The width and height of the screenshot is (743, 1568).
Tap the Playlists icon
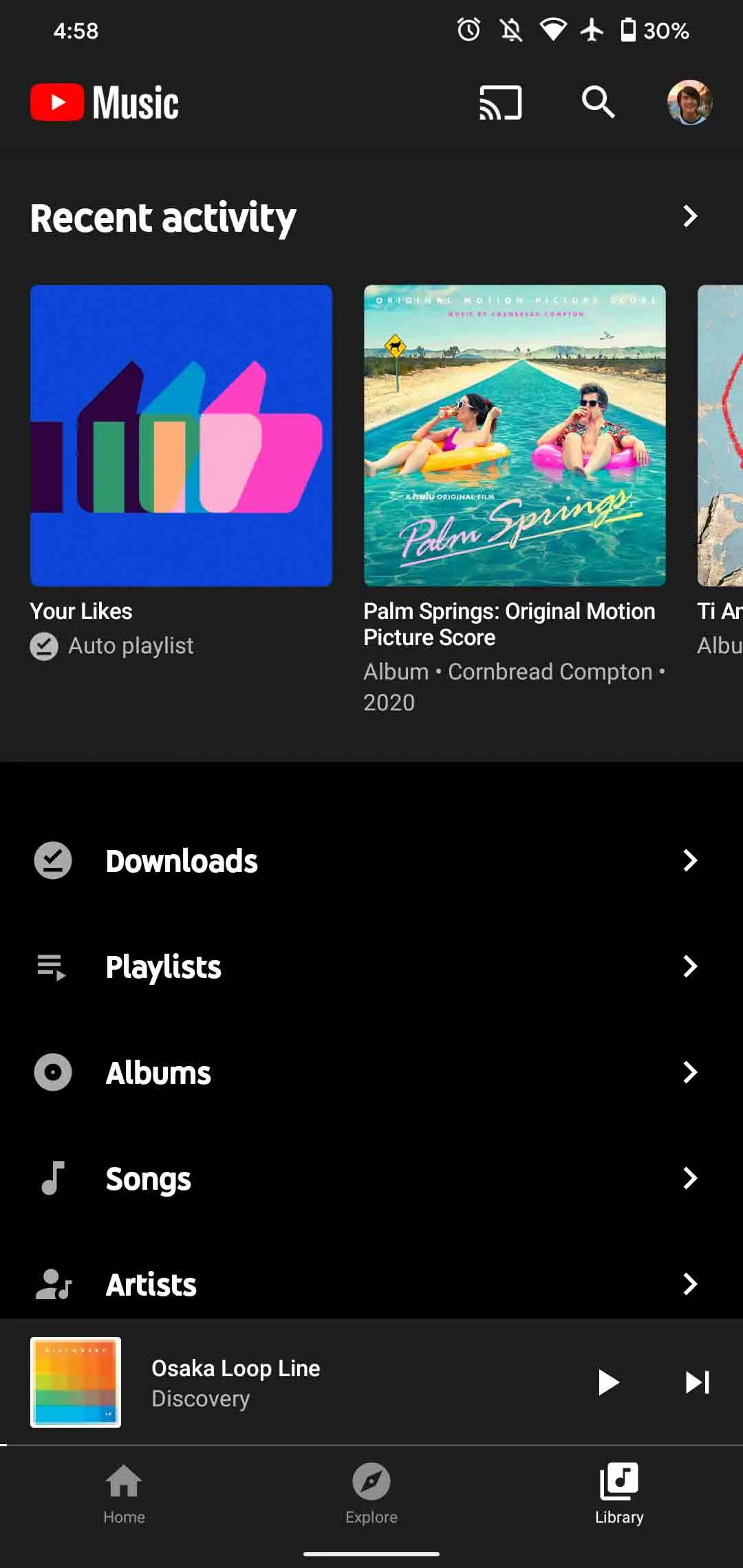pyautogui.click(x=52, y=967)
